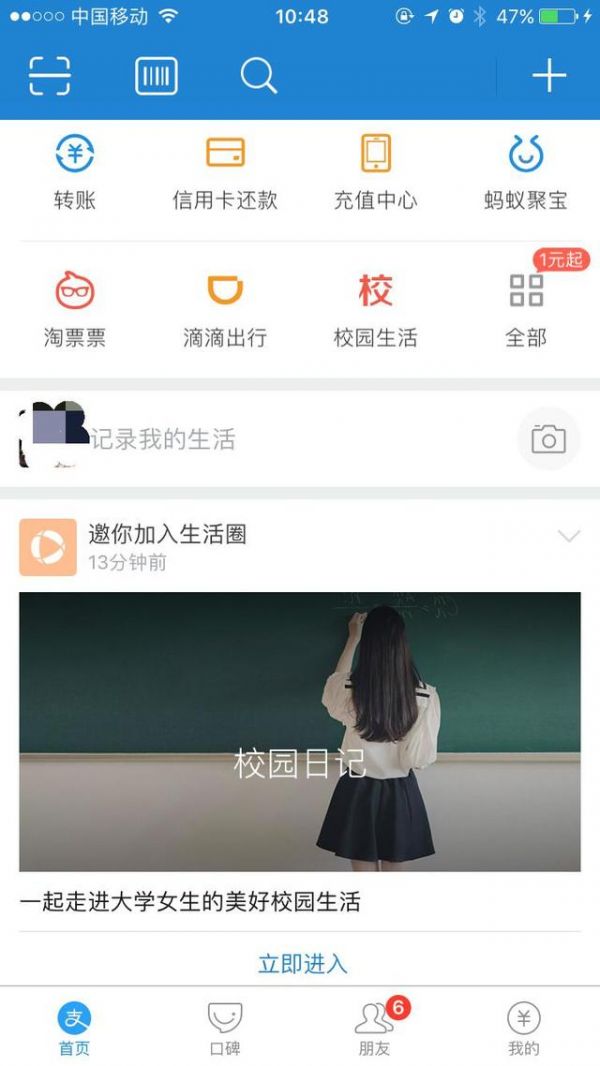The width and height of the screenshot is (600, 1066).
Task: Switch to the 口碑 tab
Action: pyautogui.click(x=225, y=1027)
